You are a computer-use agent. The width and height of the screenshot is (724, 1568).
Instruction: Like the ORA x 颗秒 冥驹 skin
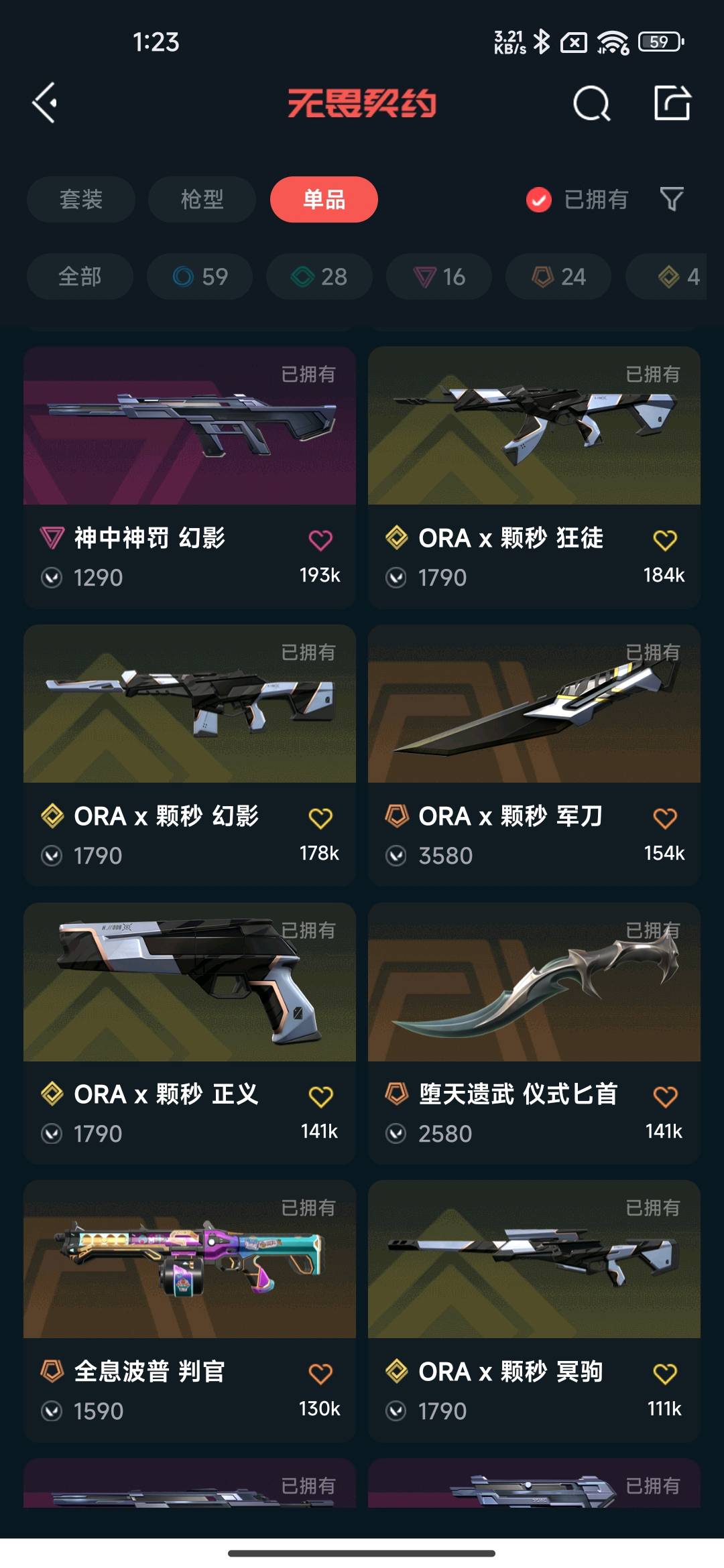pyautogui.click(x=665, y=1374)
